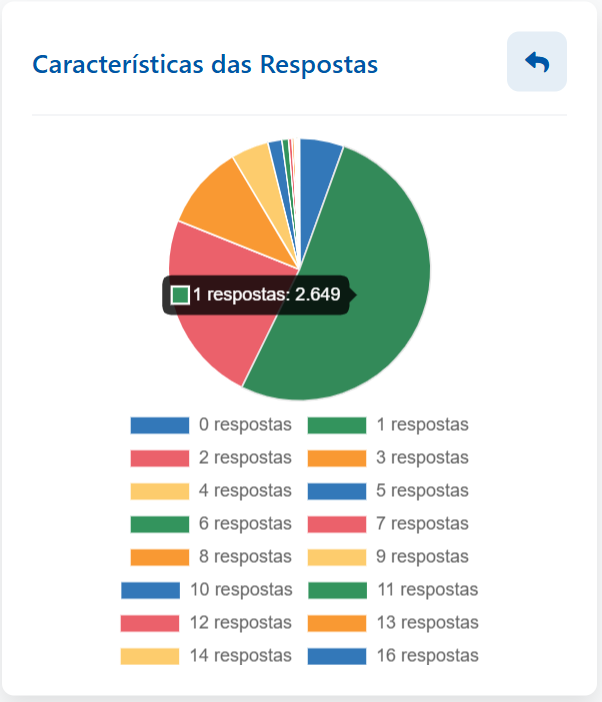Toggle the 13 respostas legend entry

click(393, 623)
